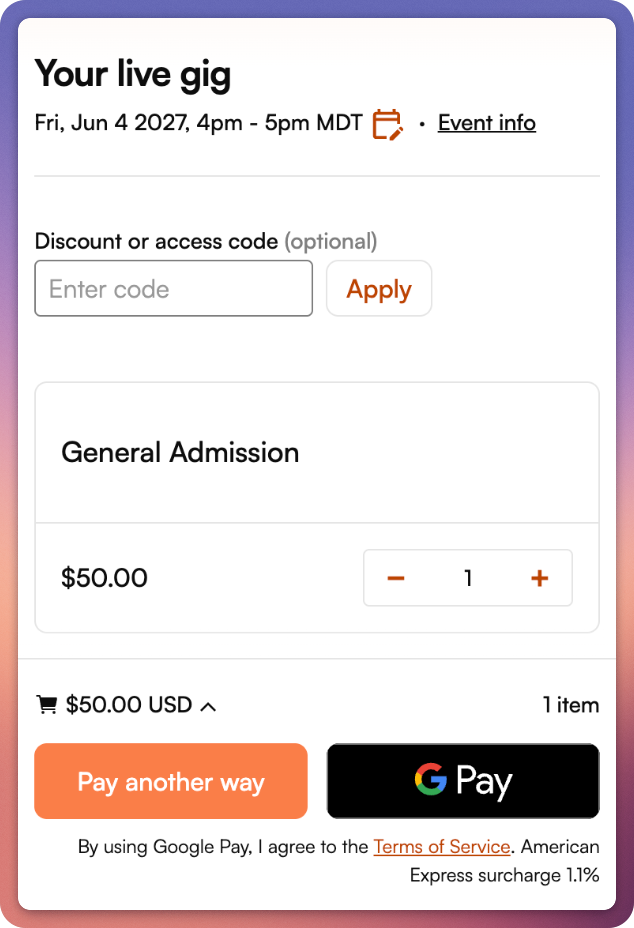
Task: Tap the add-to-calendar icon beside the date
Action: (x=387, y=124)
